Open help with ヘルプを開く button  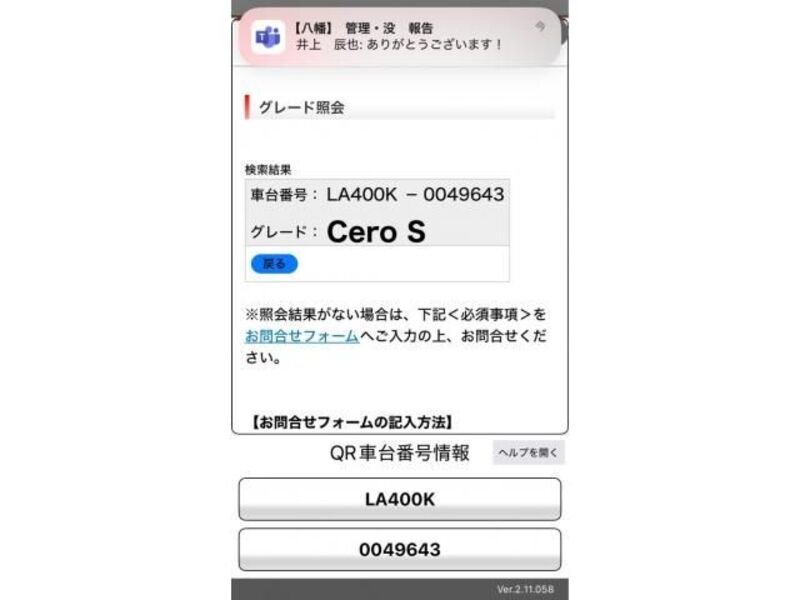tap(528, 453)
